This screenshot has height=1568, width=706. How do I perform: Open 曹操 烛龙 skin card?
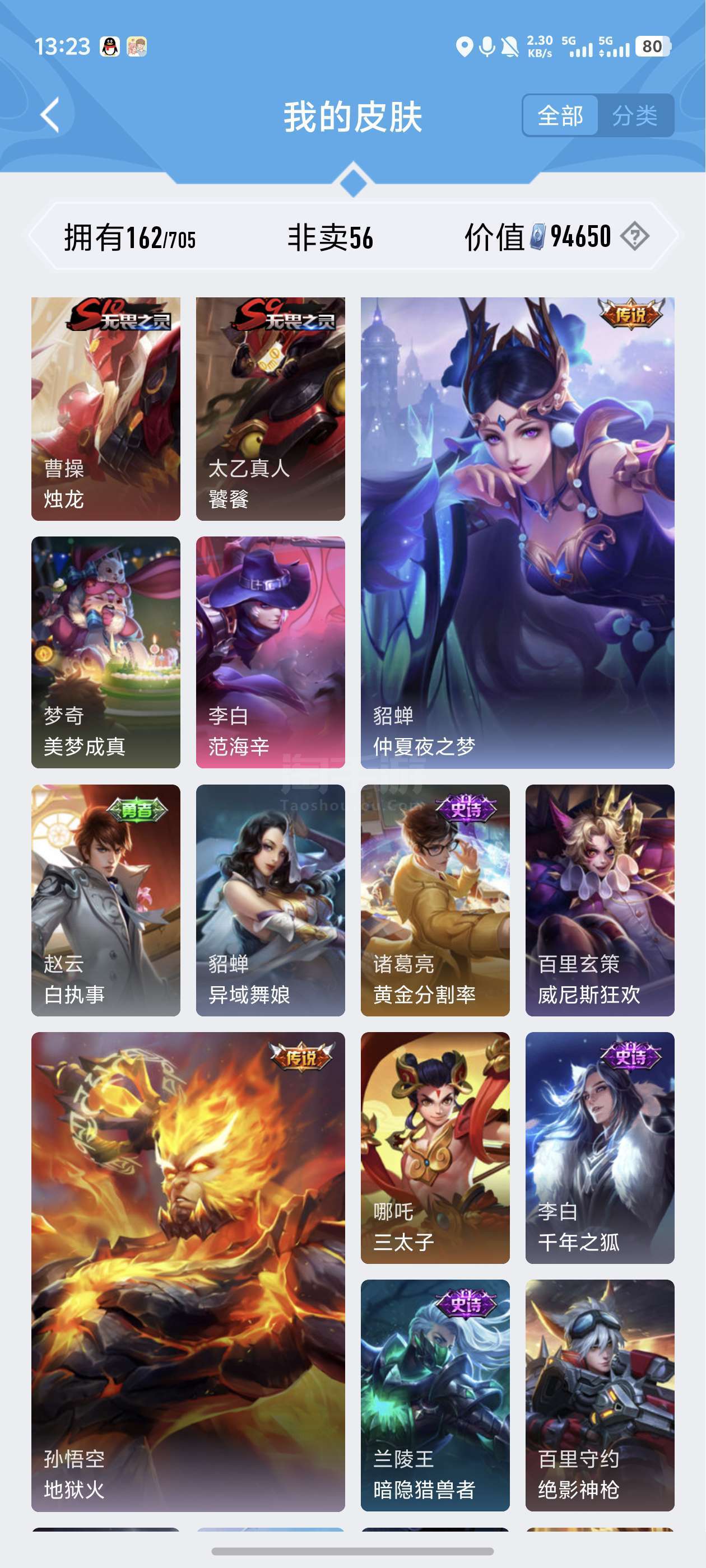tap(106, 408)
